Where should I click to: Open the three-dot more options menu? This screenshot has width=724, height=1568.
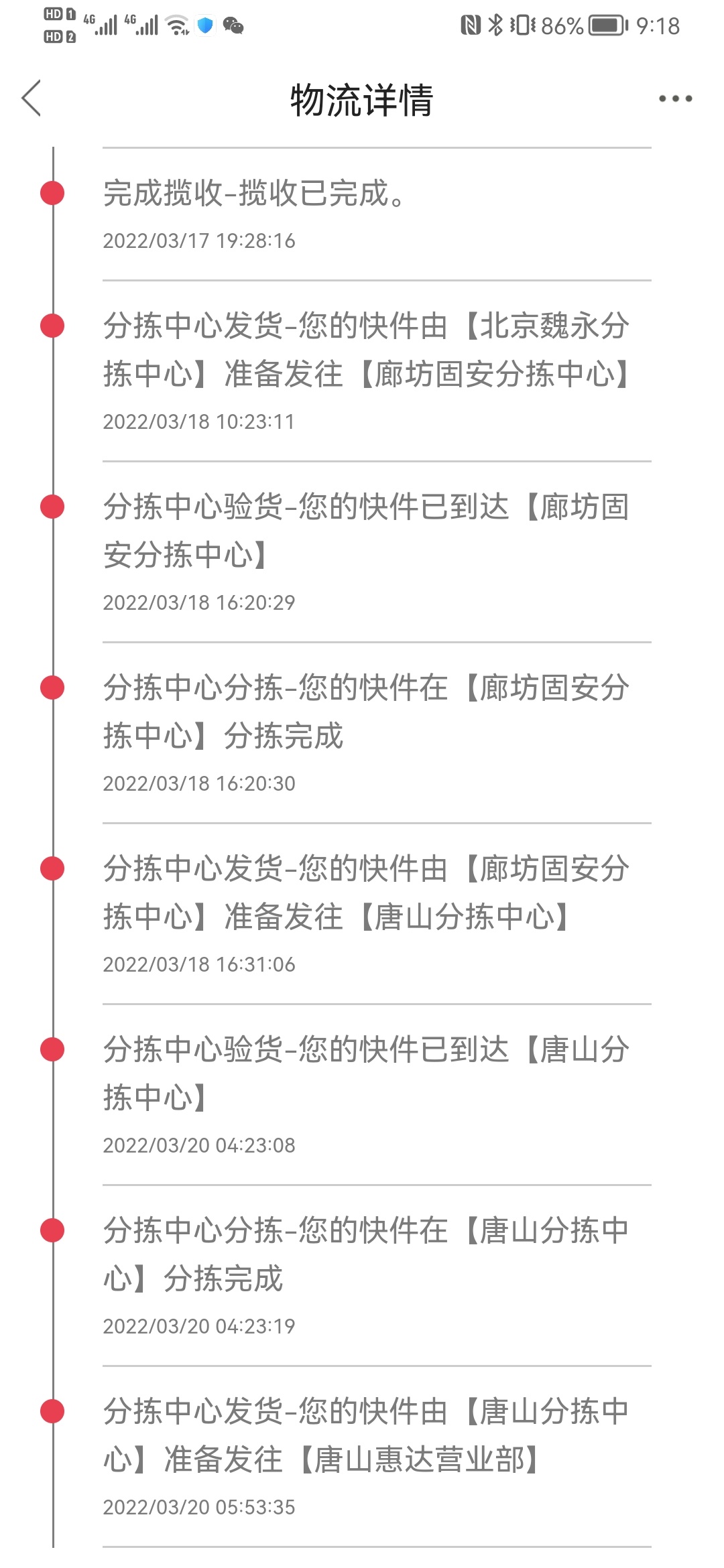click(674, 99)
